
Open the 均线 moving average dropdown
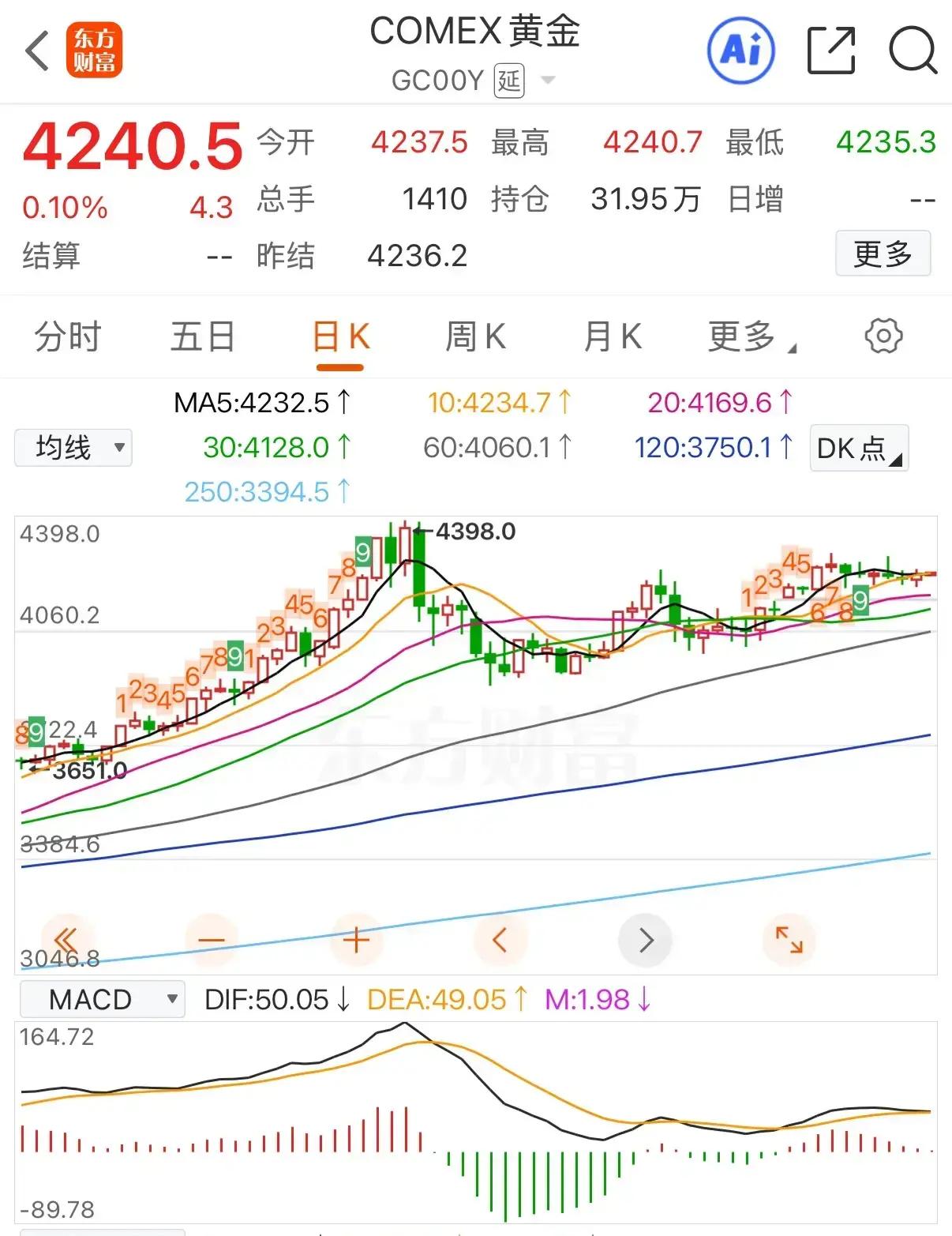click(73, 448)
